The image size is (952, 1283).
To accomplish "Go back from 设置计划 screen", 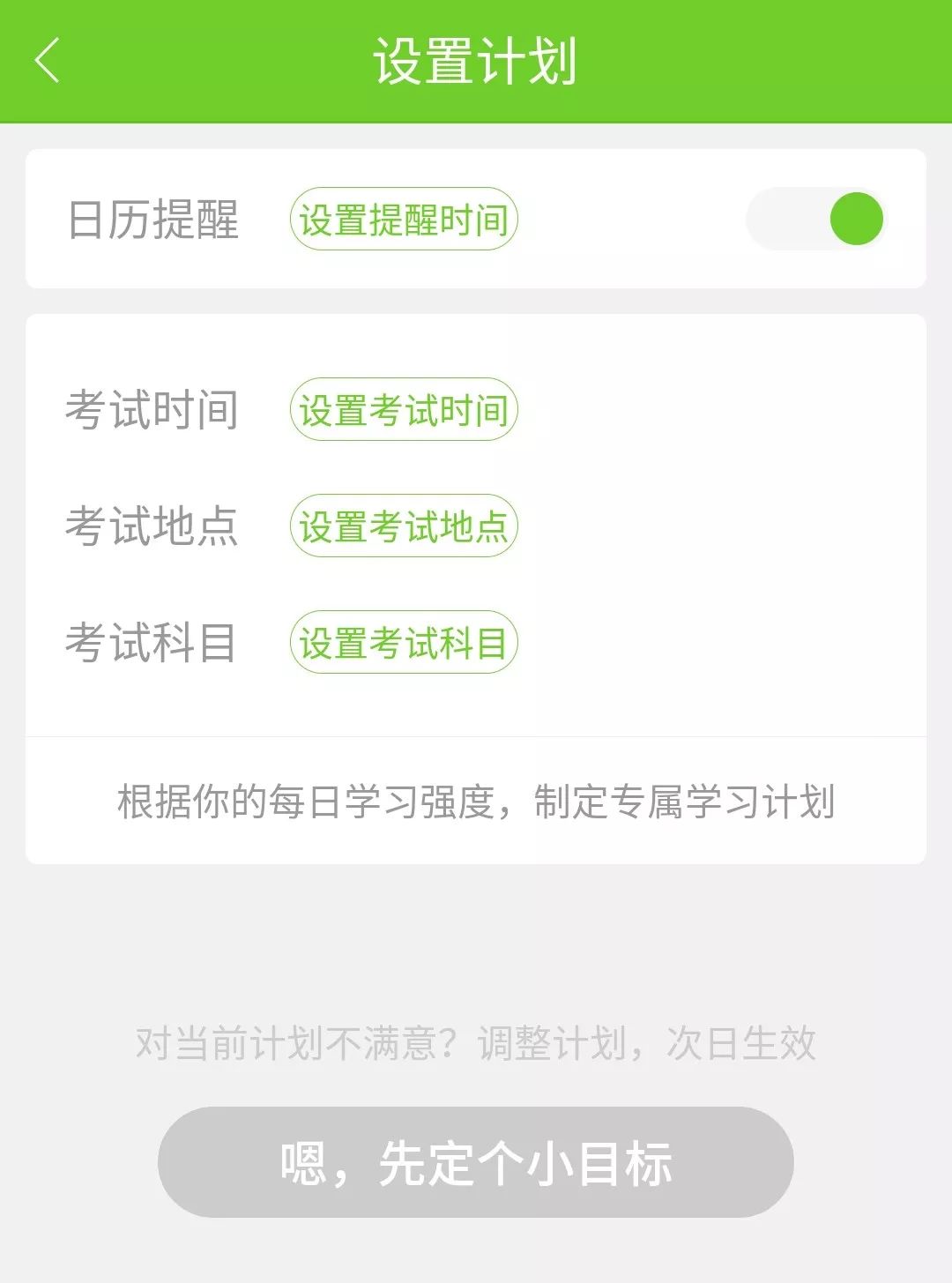I will tap(48, 61).
